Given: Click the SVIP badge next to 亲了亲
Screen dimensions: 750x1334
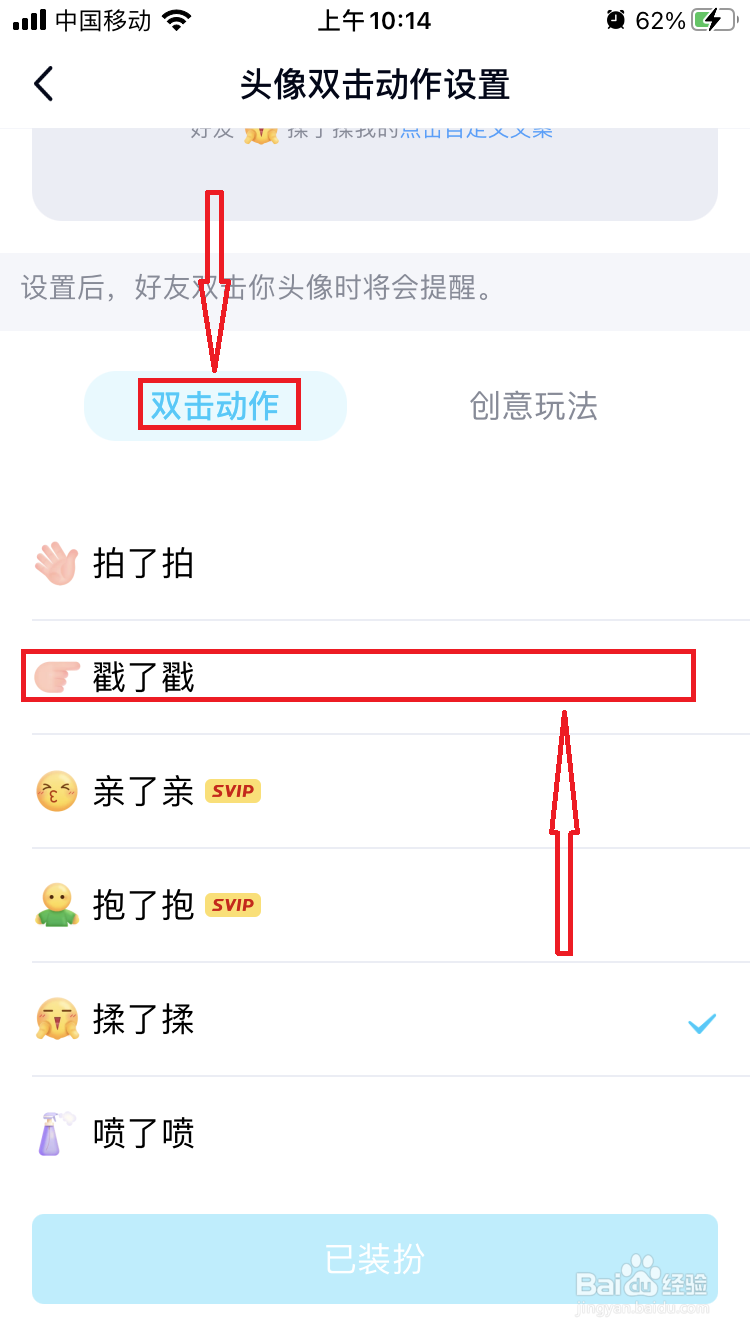Looking at the screenshot, I should [233, 791].
